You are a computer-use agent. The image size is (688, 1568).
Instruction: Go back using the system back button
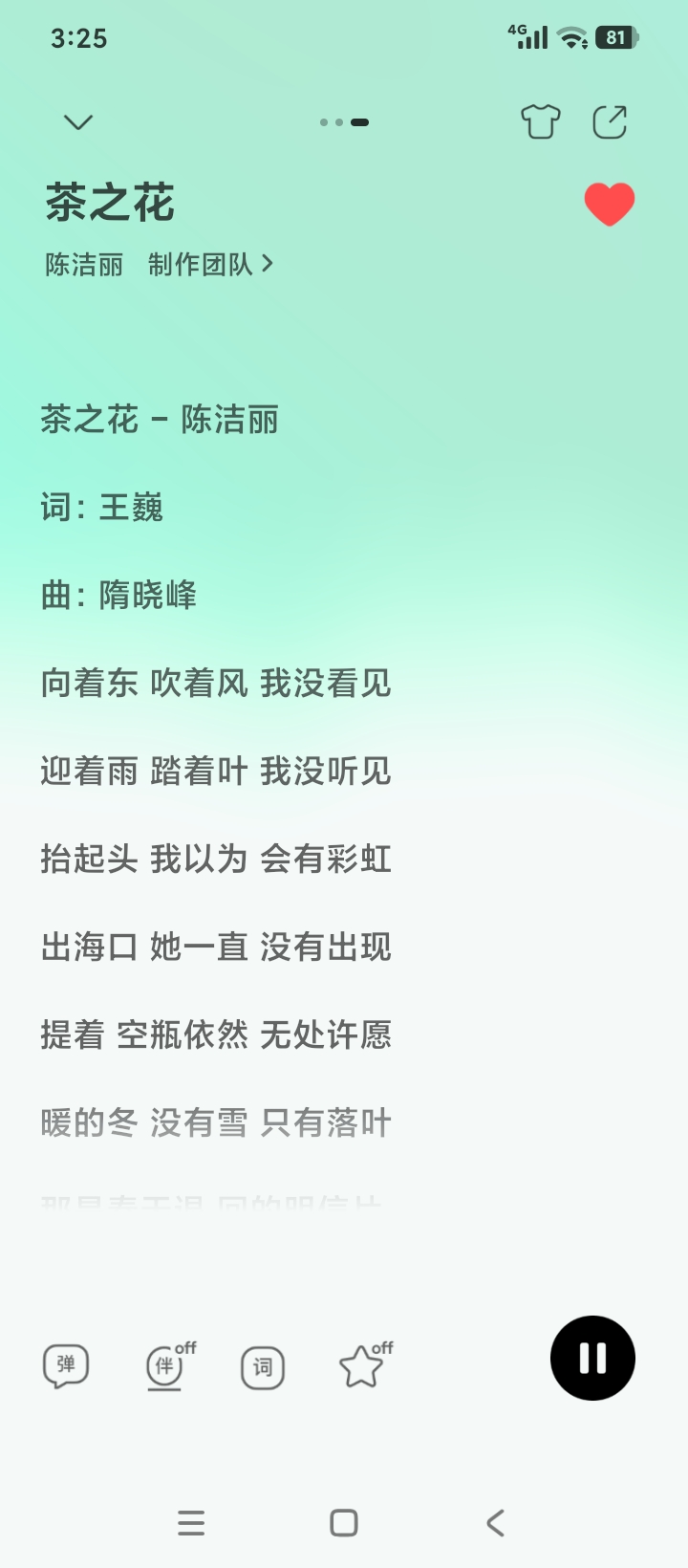[x=495, y=1523]
